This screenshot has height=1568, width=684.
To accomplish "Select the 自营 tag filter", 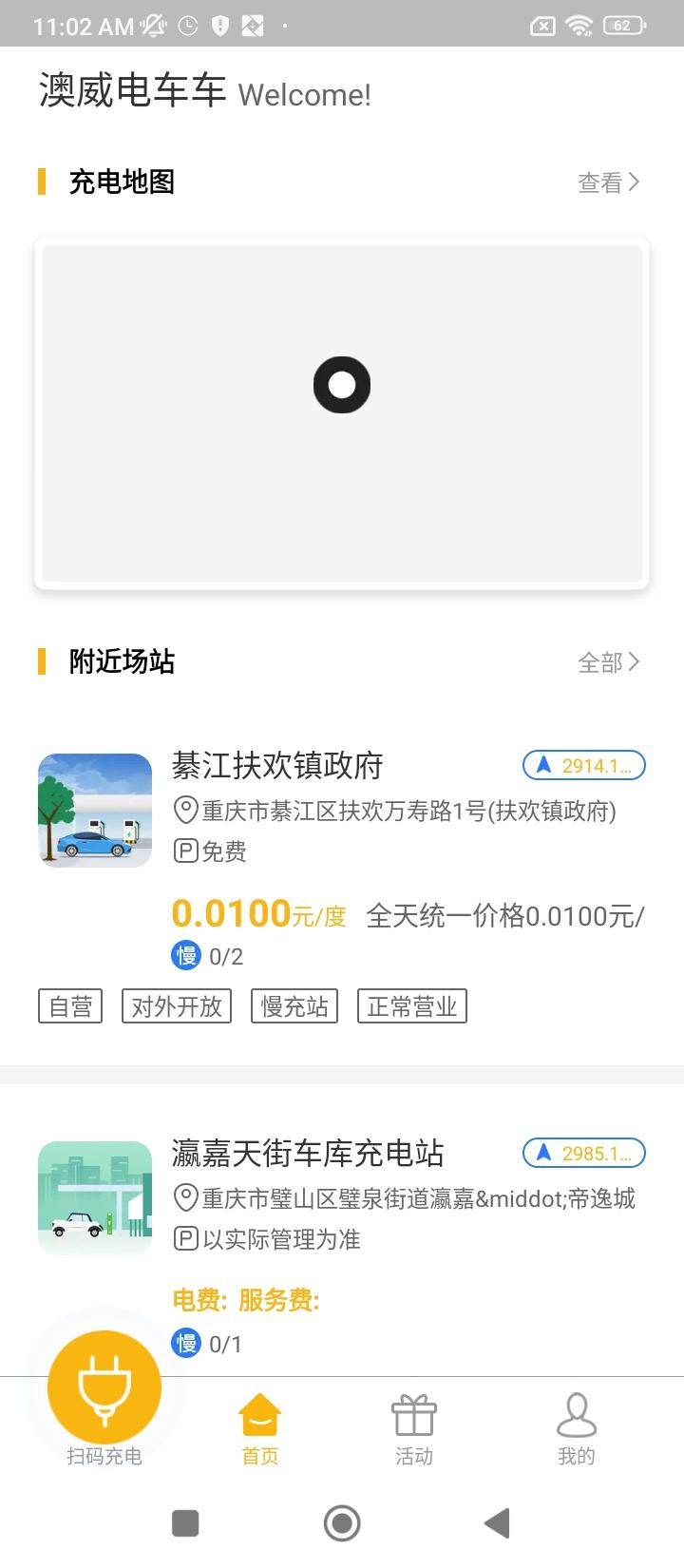I will (x=69, y=1005).
